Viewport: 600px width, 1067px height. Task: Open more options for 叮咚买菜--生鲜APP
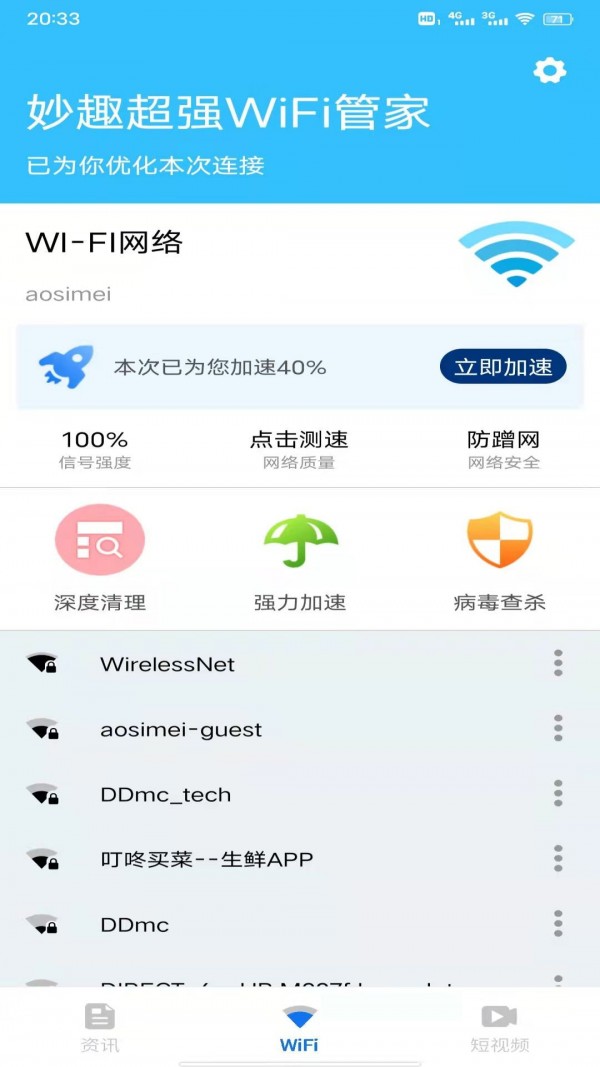(x=558, y=858)
